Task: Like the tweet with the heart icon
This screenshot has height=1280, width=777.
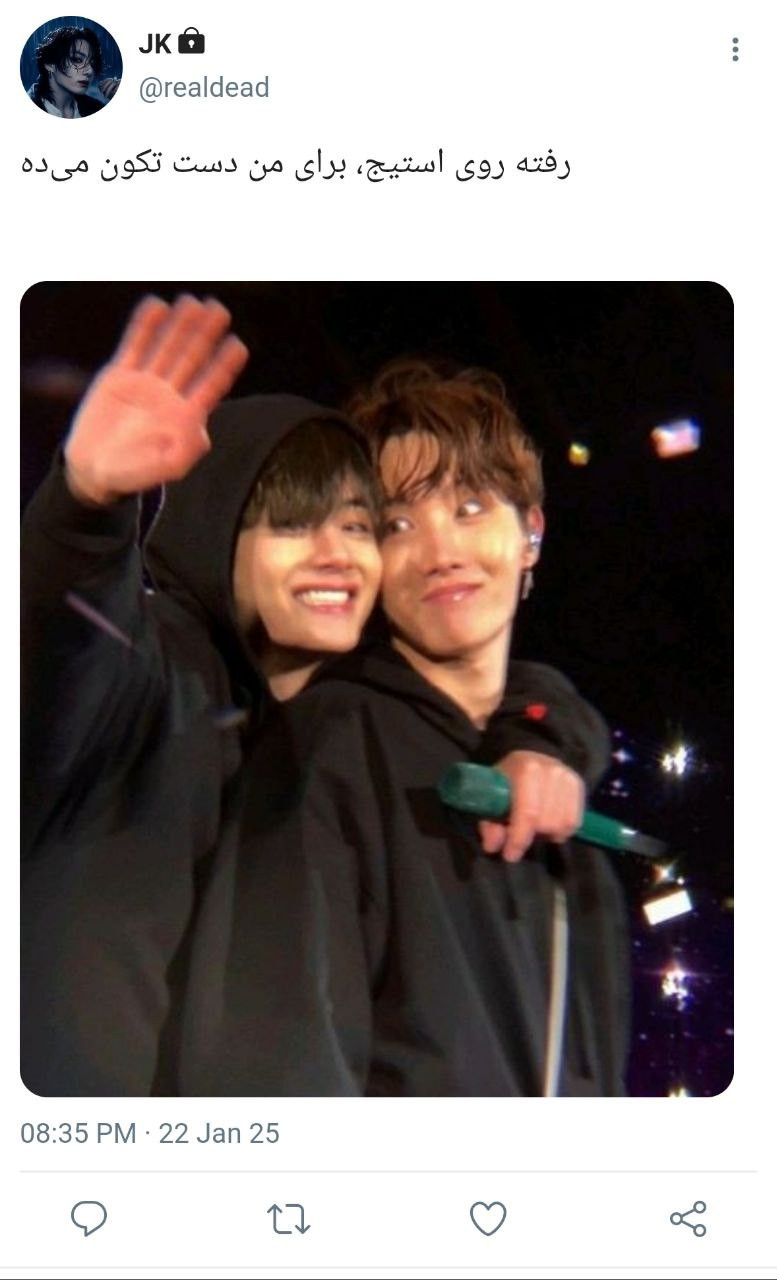Action: tap(488, 1218)
